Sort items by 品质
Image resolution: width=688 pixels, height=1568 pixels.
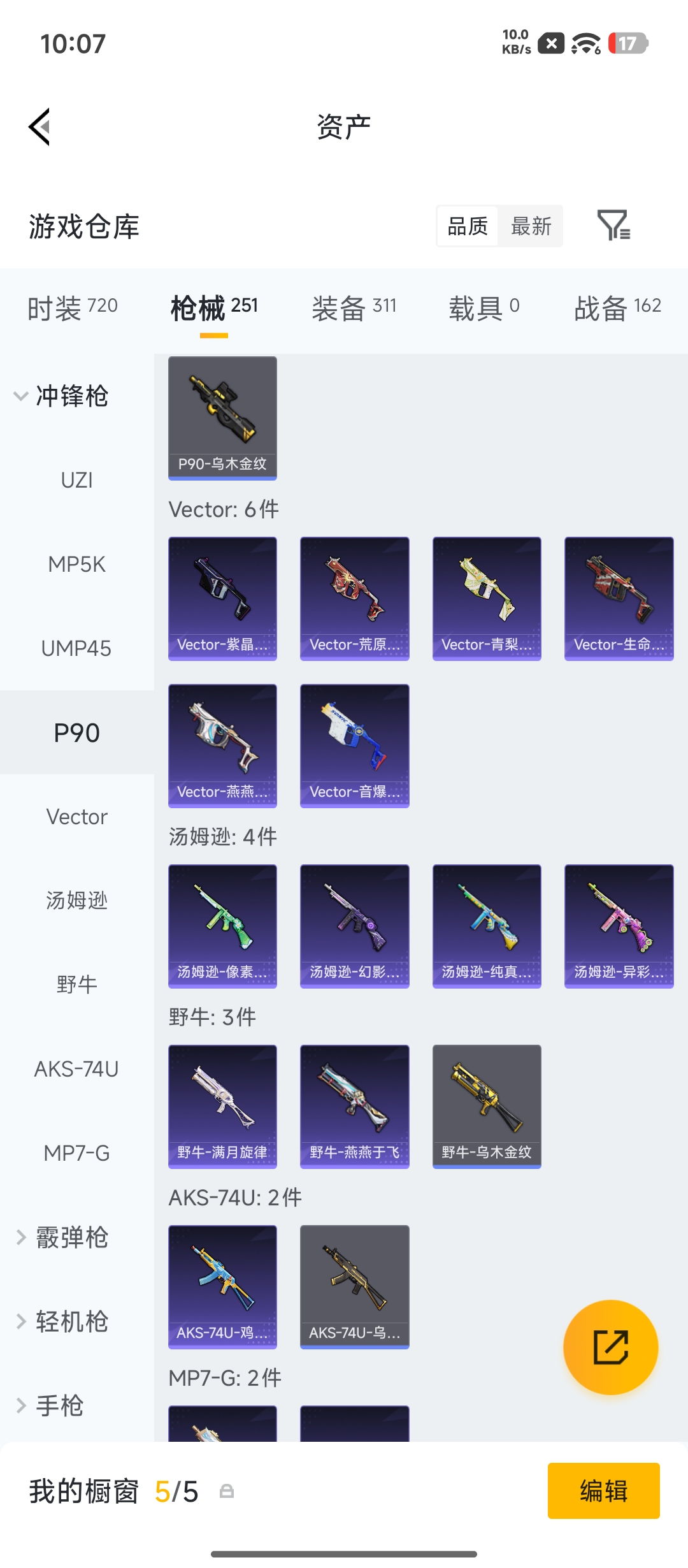[467, 226]
